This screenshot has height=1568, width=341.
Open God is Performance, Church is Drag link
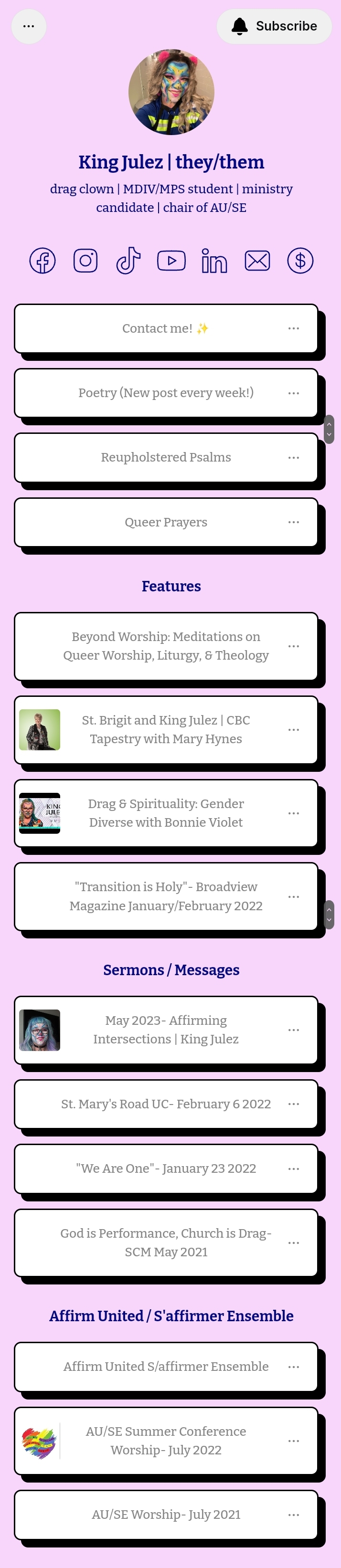[x=166, y=1242]
